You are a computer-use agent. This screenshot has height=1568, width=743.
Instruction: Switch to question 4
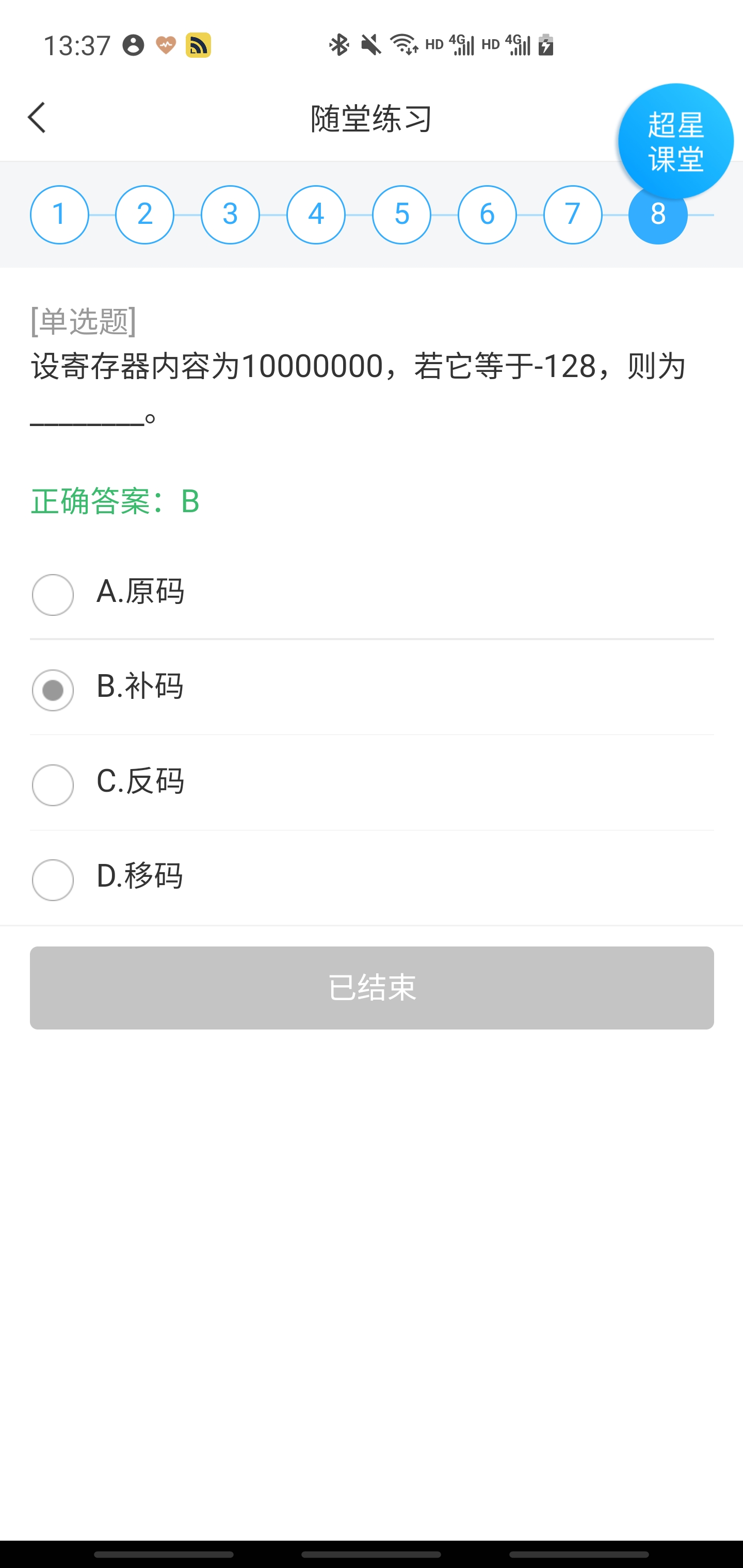tap(316, 215)
